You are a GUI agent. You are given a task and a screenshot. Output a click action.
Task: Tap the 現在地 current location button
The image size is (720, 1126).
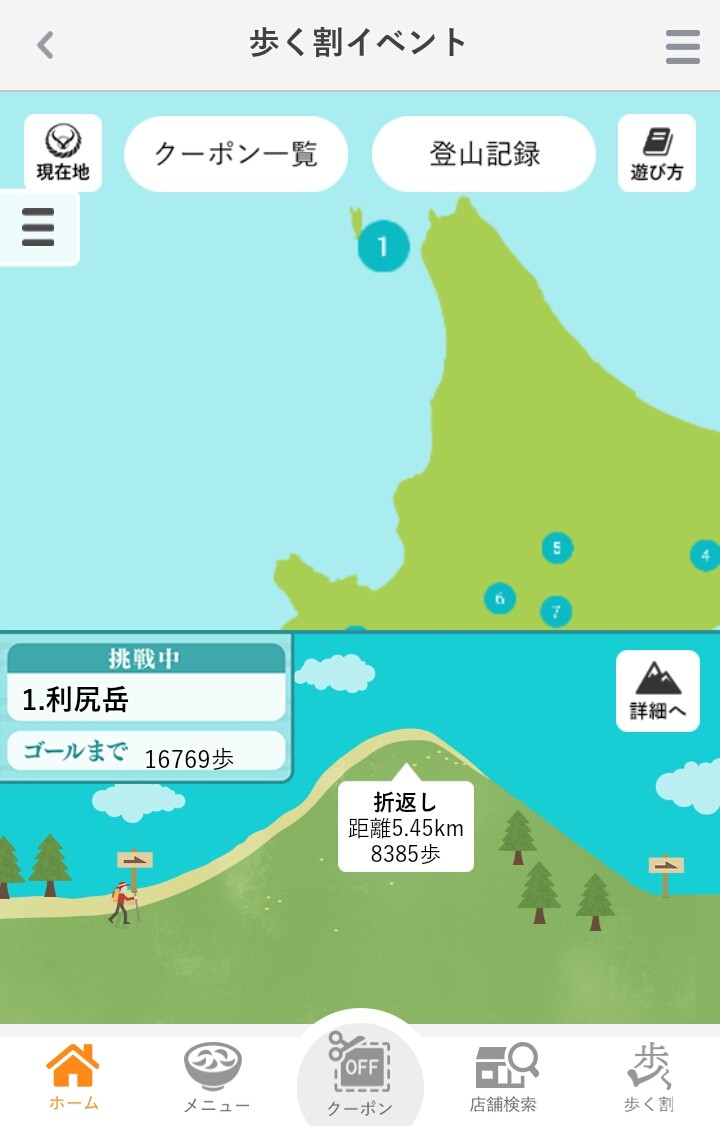click(x=63, y=152)
